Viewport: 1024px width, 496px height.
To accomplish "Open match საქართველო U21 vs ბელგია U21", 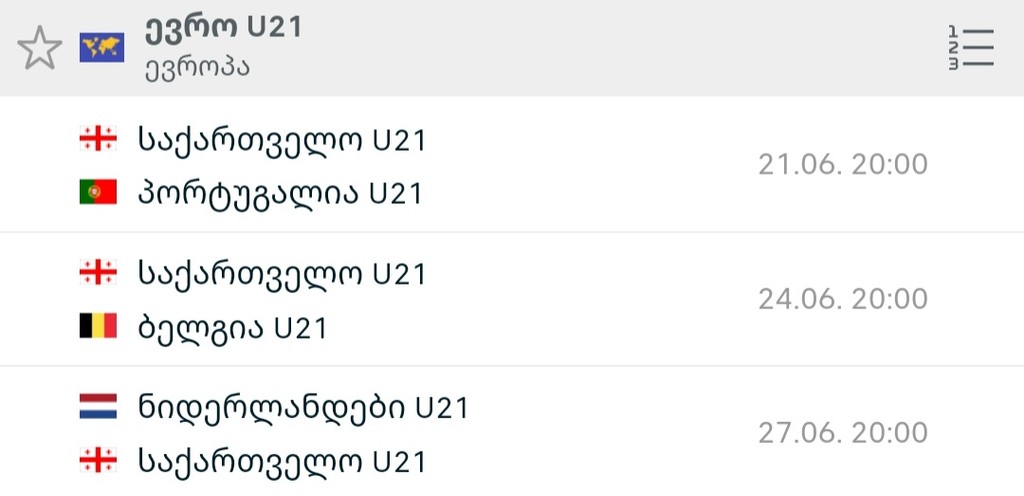I will pyautogui.click(x=512, y=300).
